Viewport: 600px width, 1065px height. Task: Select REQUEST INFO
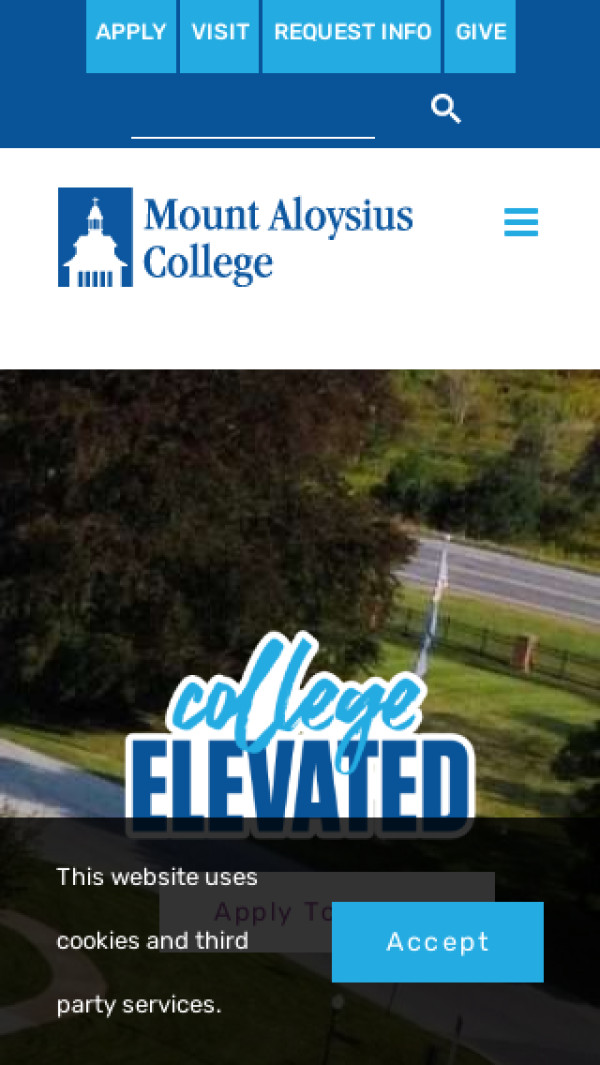(x=352, y=33)
